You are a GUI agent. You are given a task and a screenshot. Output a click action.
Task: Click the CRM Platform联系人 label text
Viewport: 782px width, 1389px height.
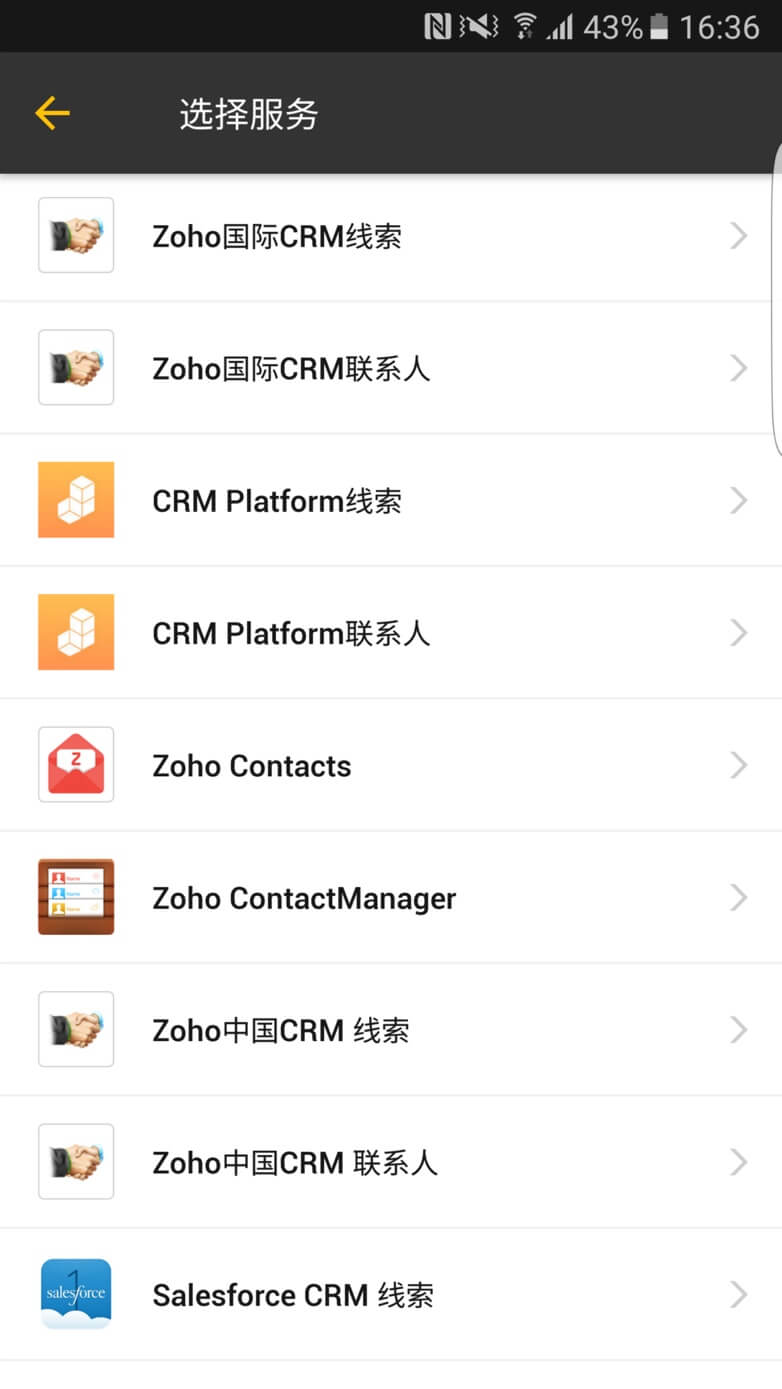(290, 632)
